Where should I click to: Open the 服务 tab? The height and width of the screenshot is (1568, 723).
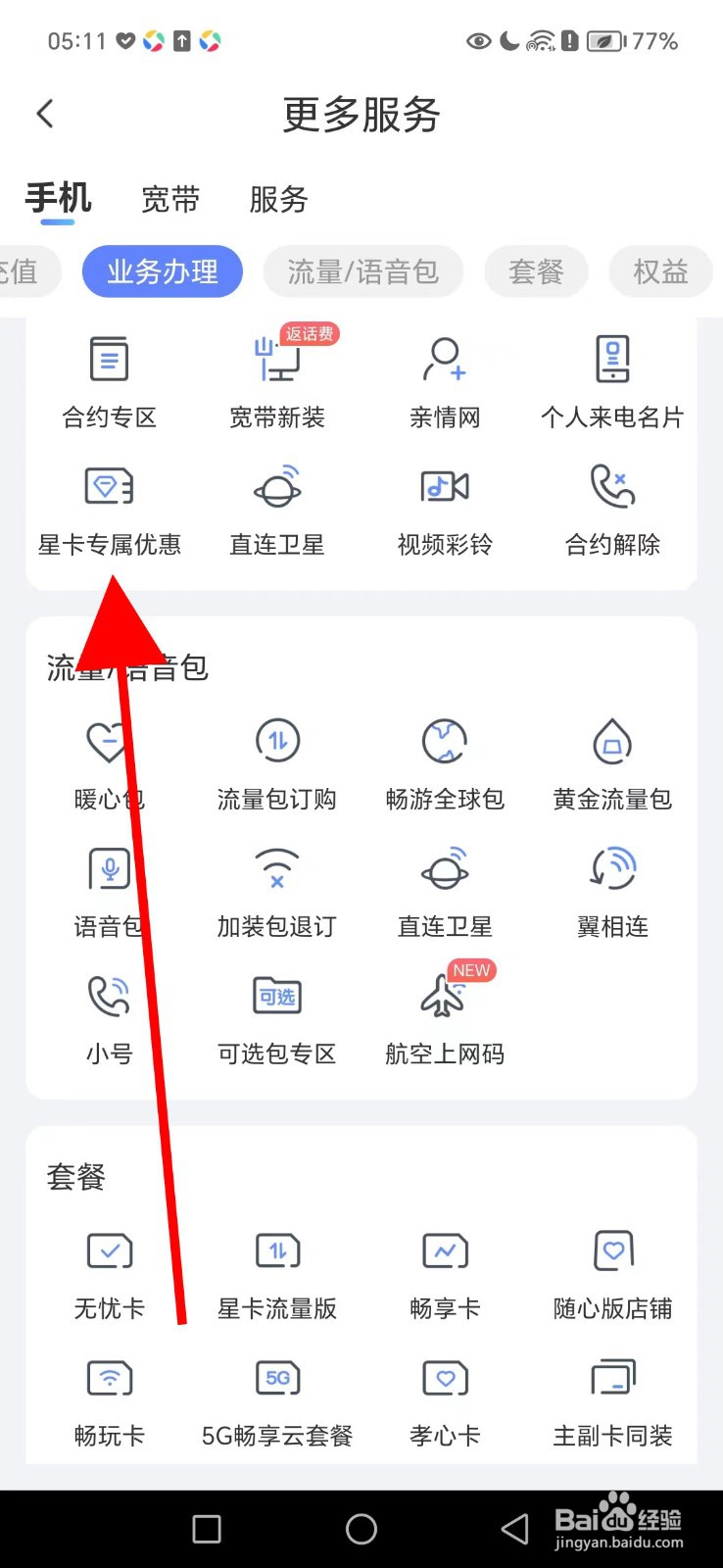(279, 199)
